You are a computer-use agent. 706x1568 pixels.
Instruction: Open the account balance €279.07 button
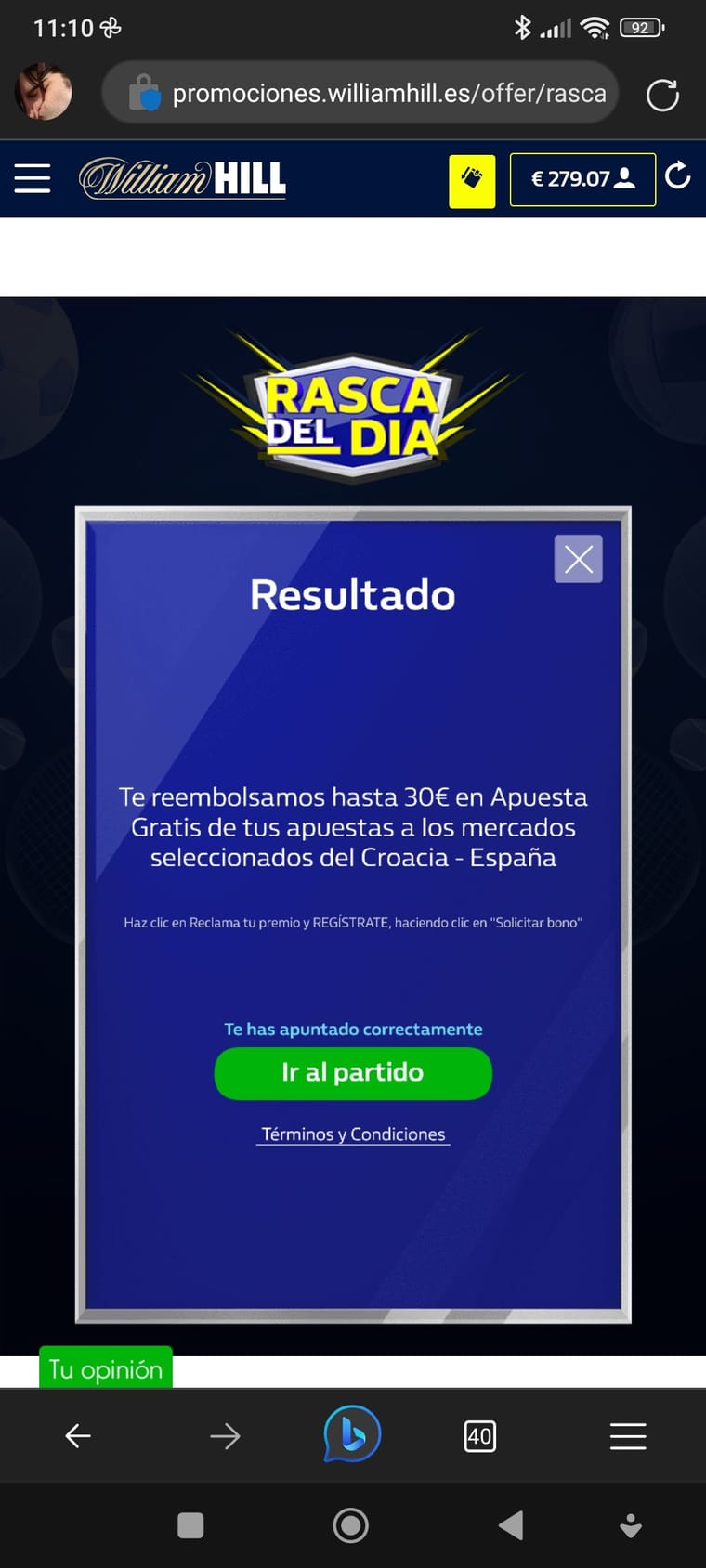(x=582, y=179)
